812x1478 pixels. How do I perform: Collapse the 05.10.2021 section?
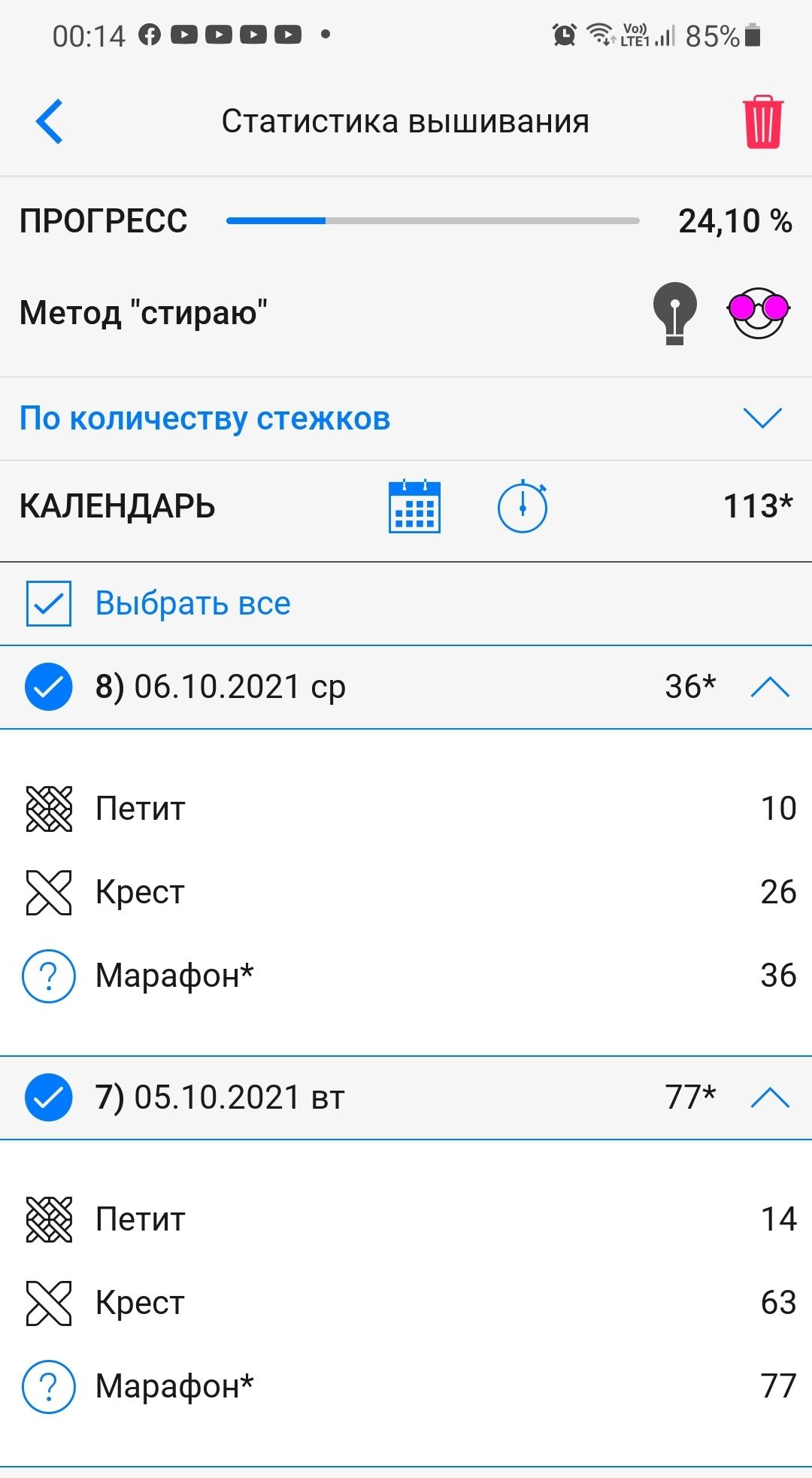pos(770,1098)
